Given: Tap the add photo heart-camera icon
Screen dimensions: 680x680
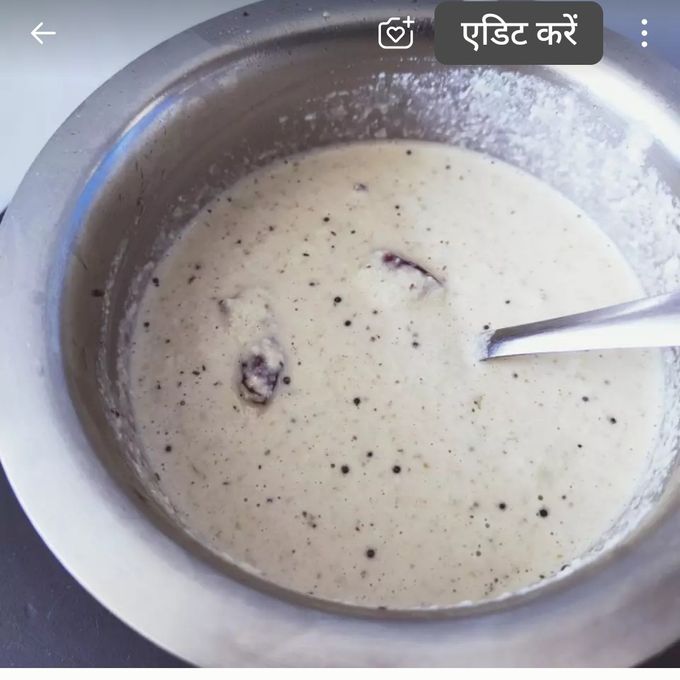Looking at the screenshot, I should 396,33.
